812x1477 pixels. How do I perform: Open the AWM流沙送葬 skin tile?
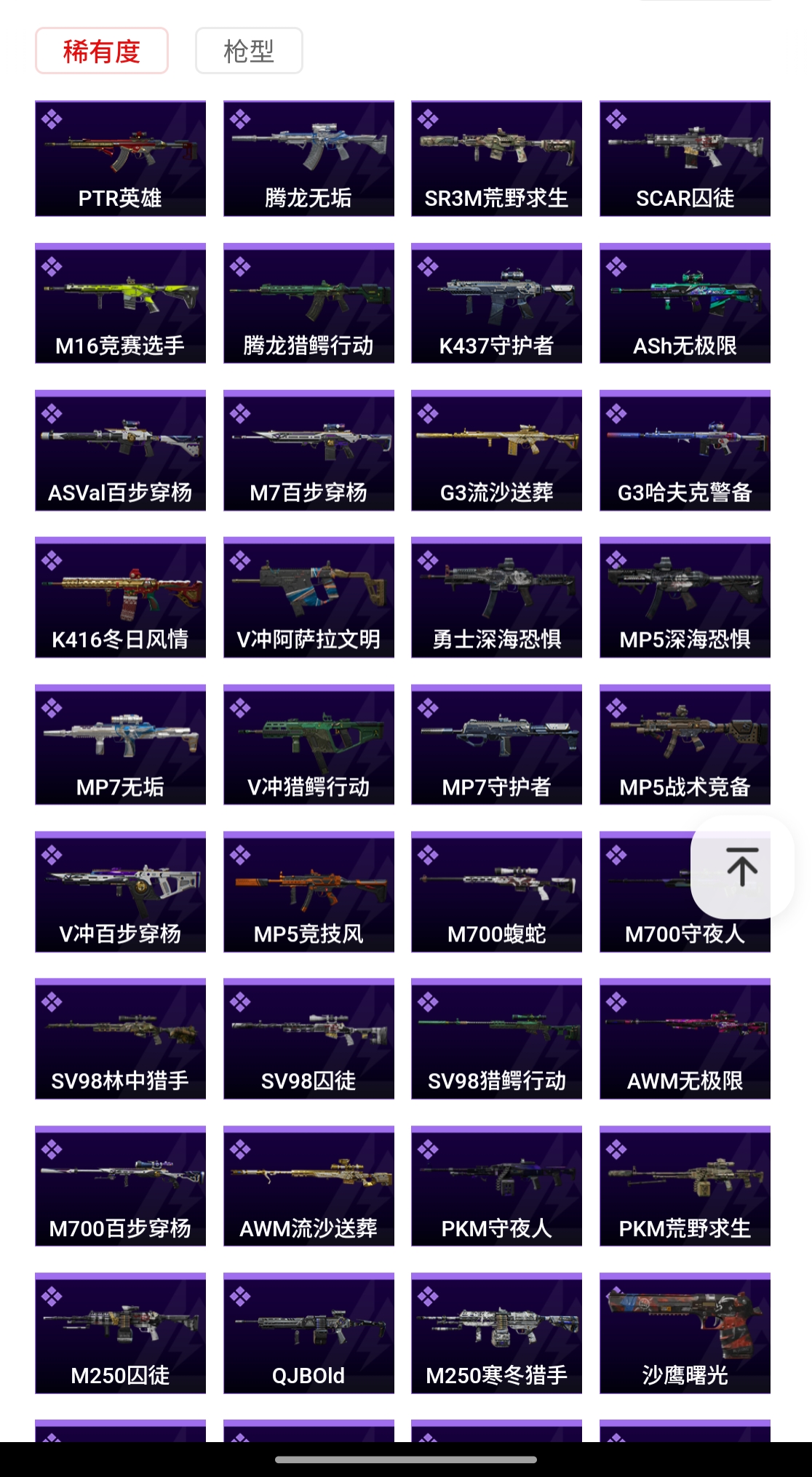(x=309, y=1186)
